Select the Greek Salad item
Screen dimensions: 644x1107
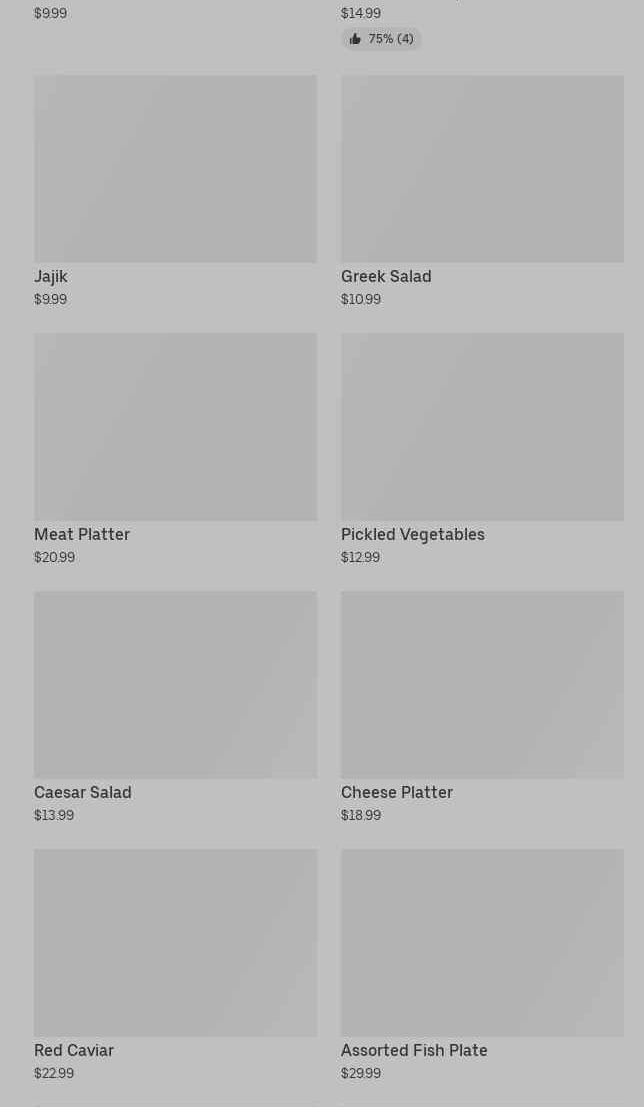pos(482,191)
